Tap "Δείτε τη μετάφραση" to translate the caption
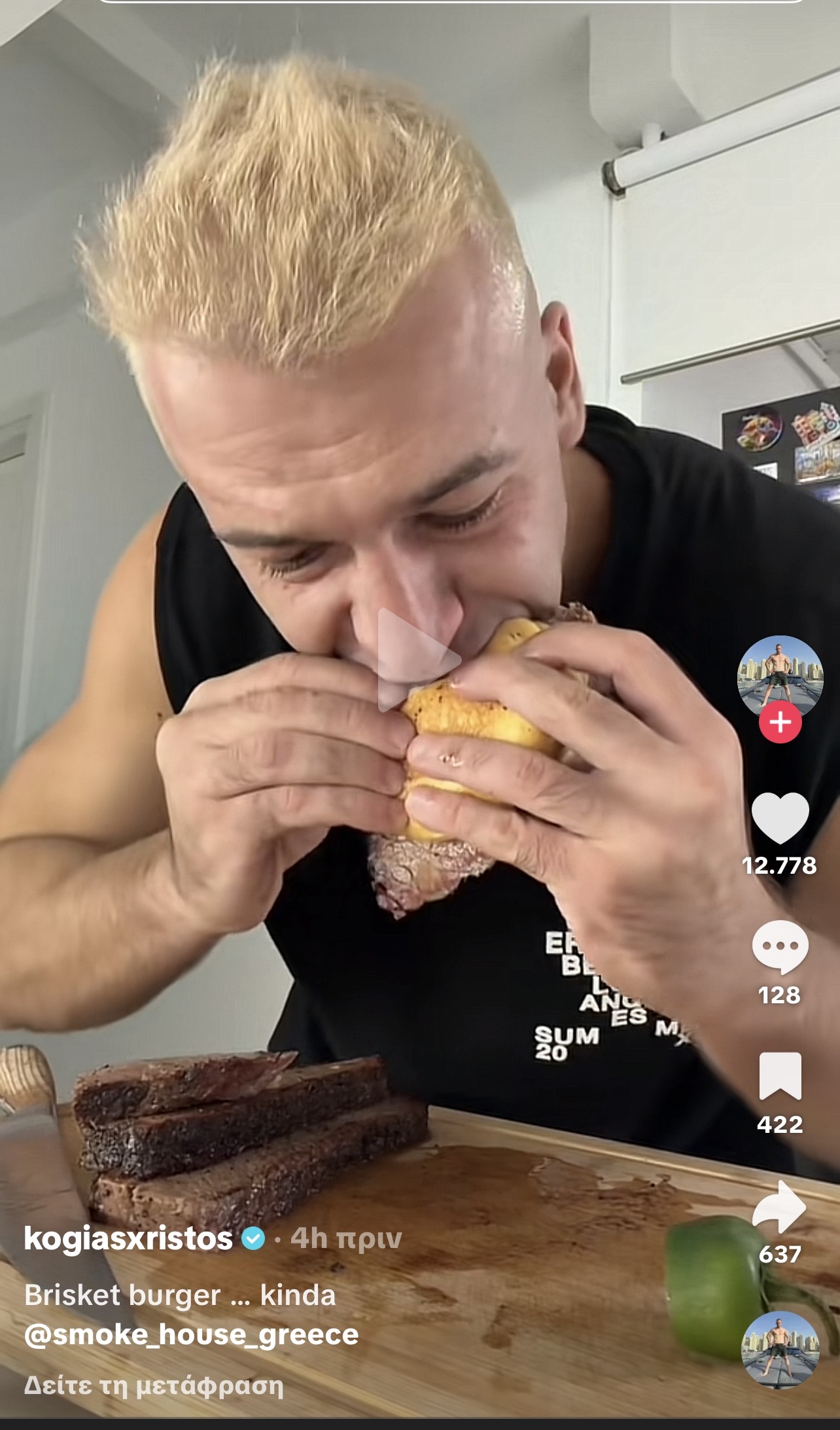 [x=154, y=1385]
